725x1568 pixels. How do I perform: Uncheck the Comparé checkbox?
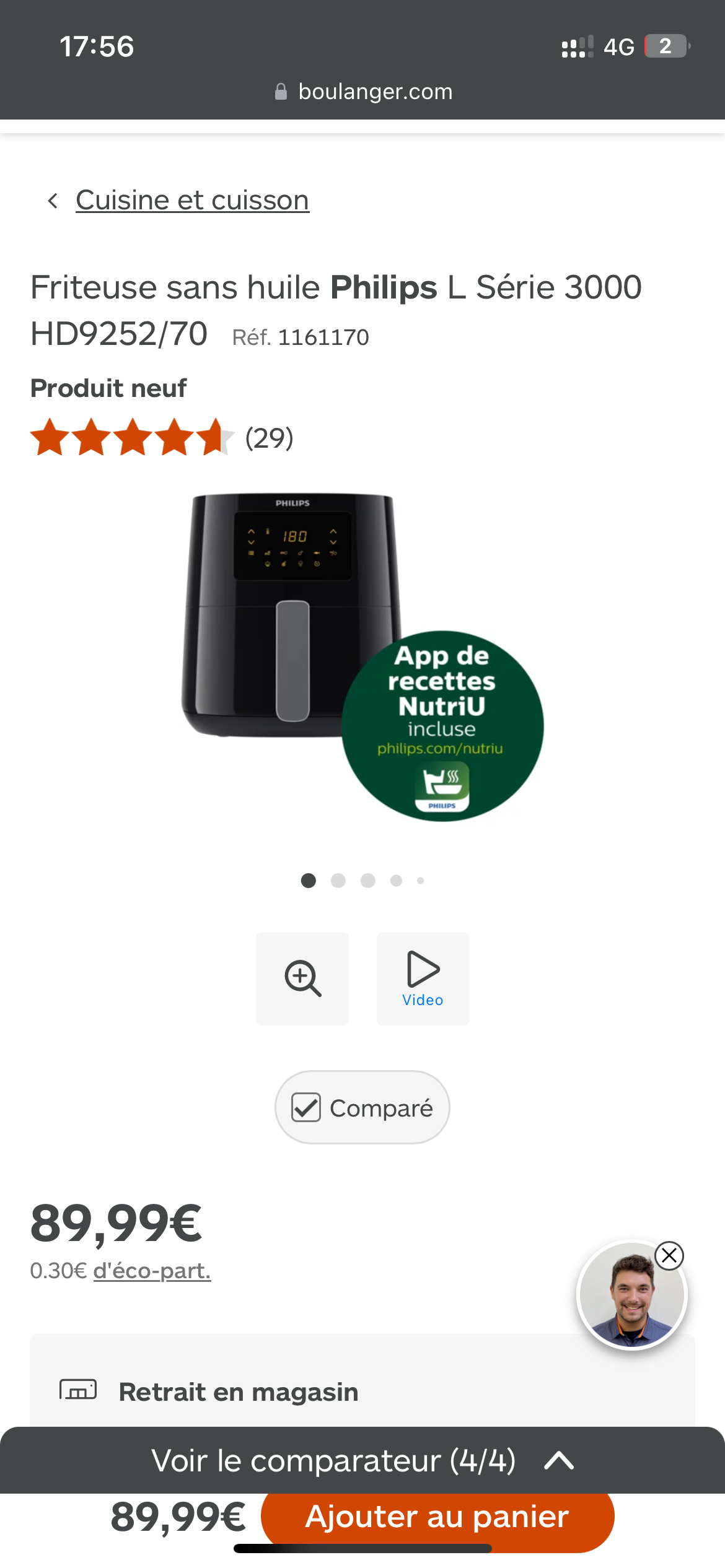(x=306, y=1107)
